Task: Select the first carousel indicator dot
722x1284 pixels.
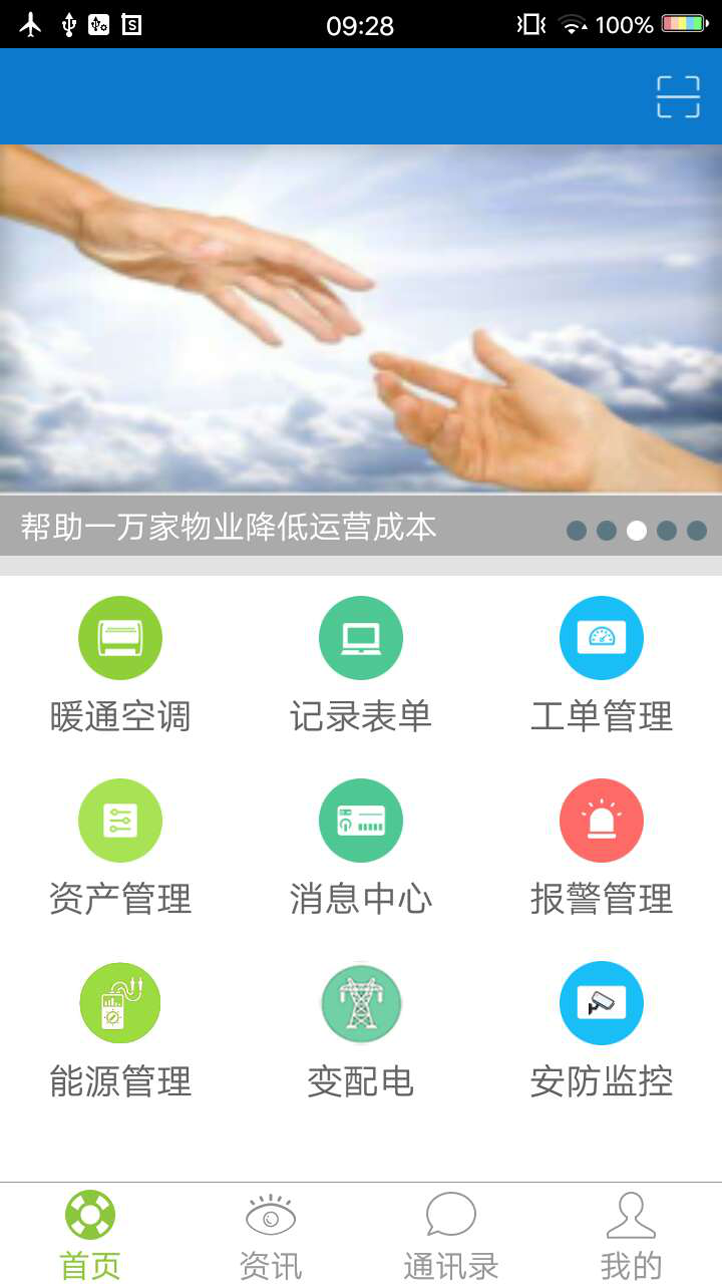Action: pyautogui.click(x=577, y=531)
